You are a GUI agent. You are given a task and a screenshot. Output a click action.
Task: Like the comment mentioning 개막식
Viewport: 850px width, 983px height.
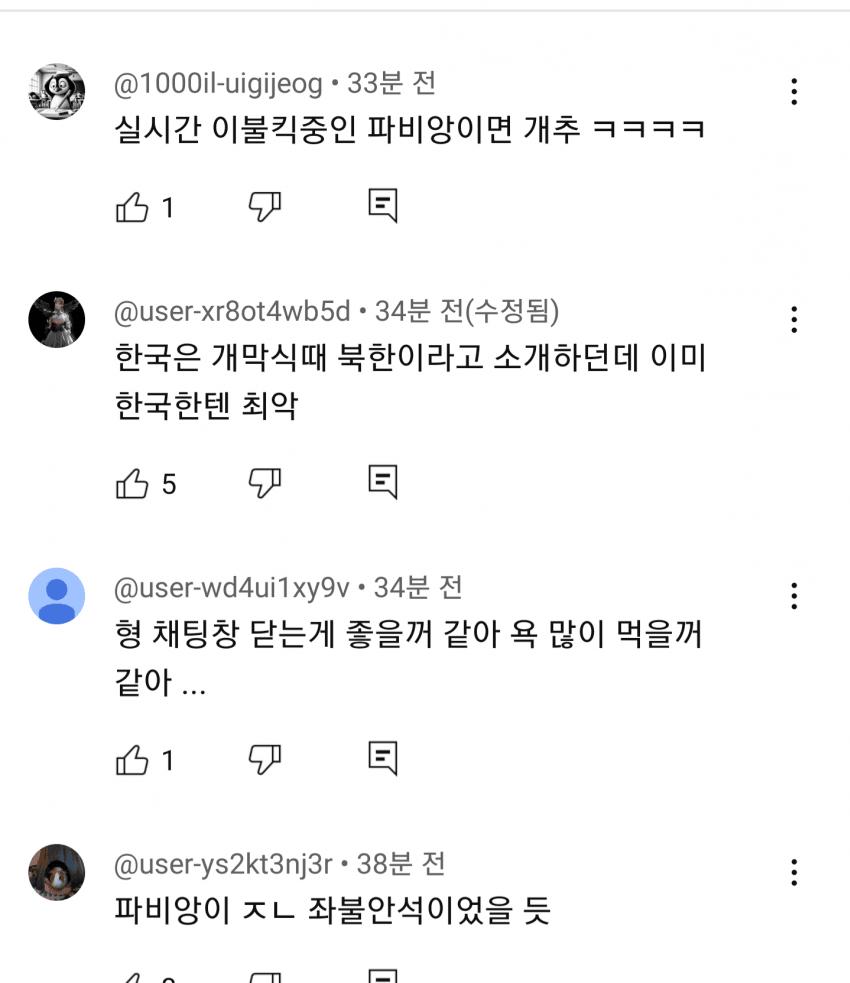(135, 485)
